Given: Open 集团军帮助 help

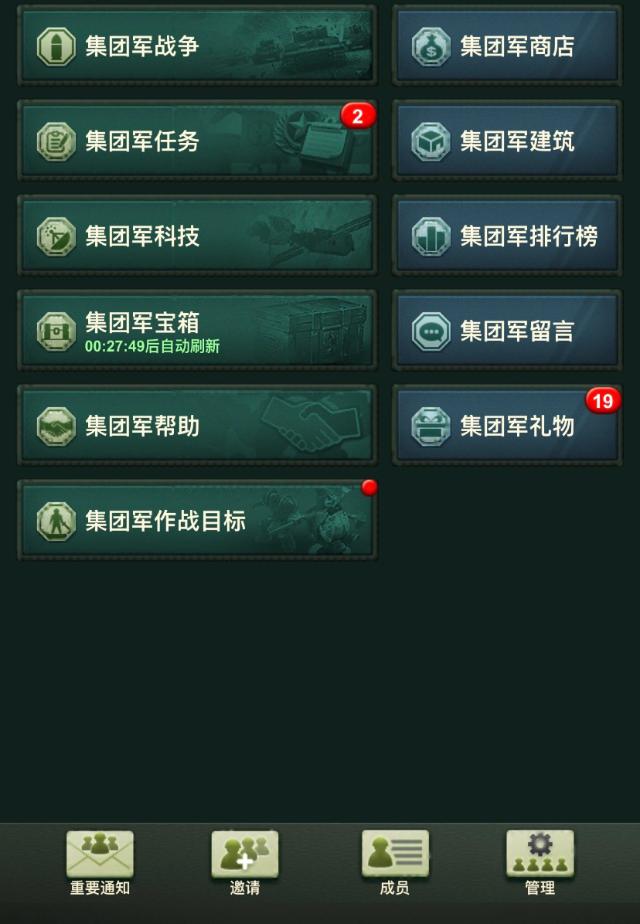Looking at the screenshot, I should [x=197, y=426].
